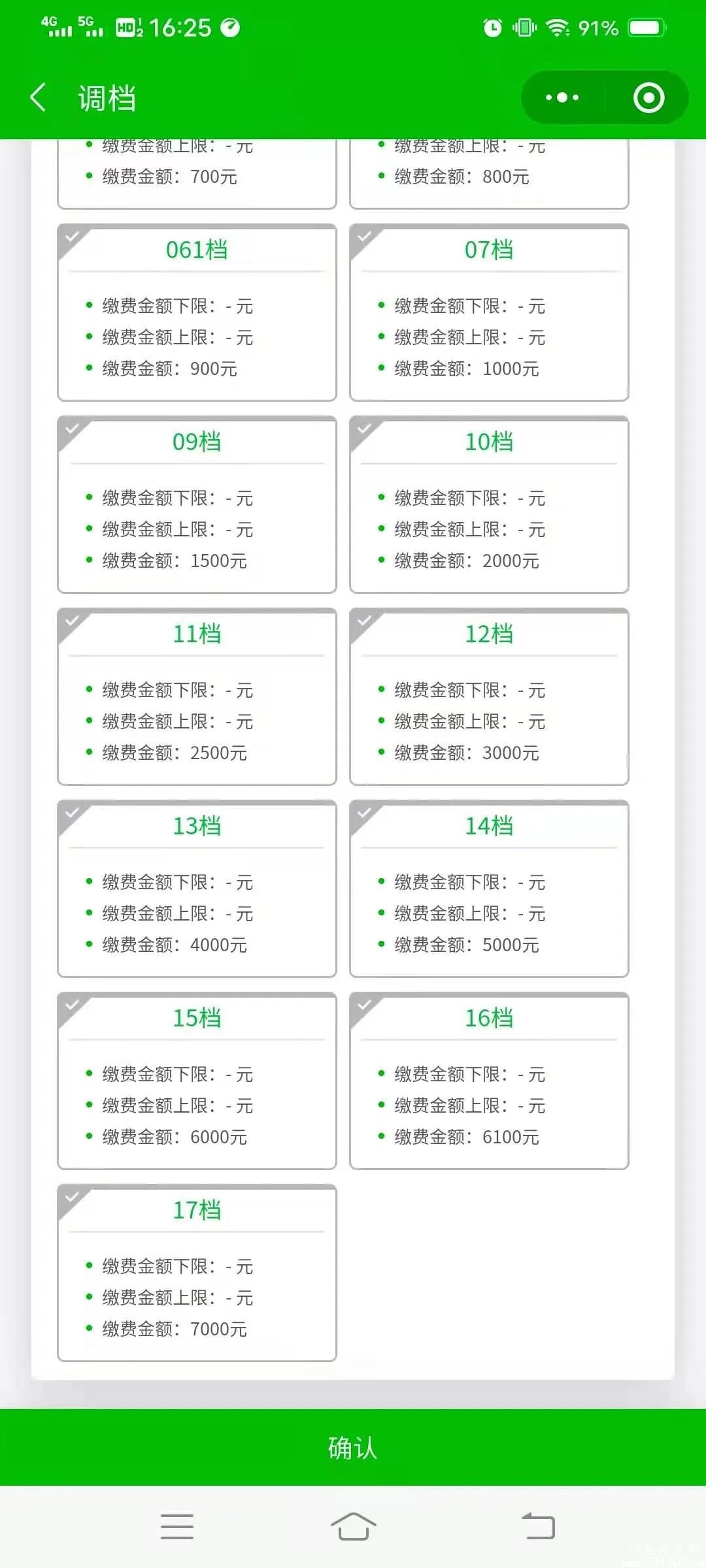Close the mini program via circle icon

pyautogui.click(x=648, y=98)
